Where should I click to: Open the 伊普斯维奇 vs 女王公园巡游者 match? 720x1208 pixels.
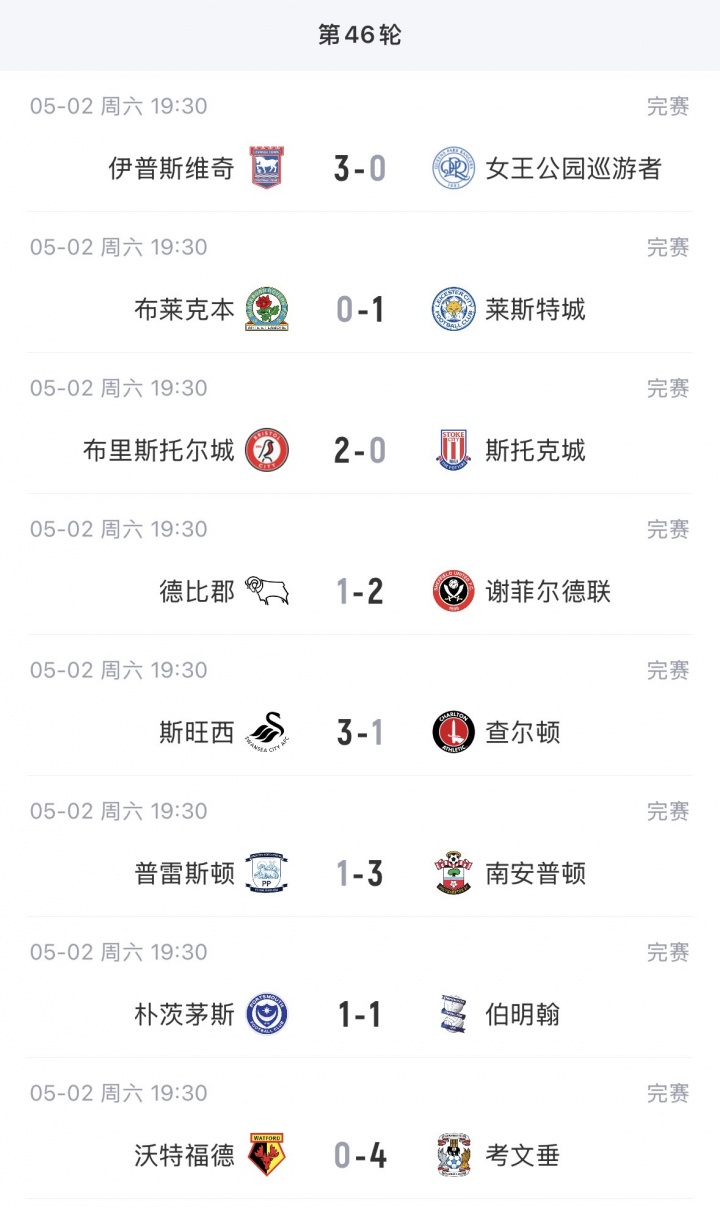coord(360,141)
